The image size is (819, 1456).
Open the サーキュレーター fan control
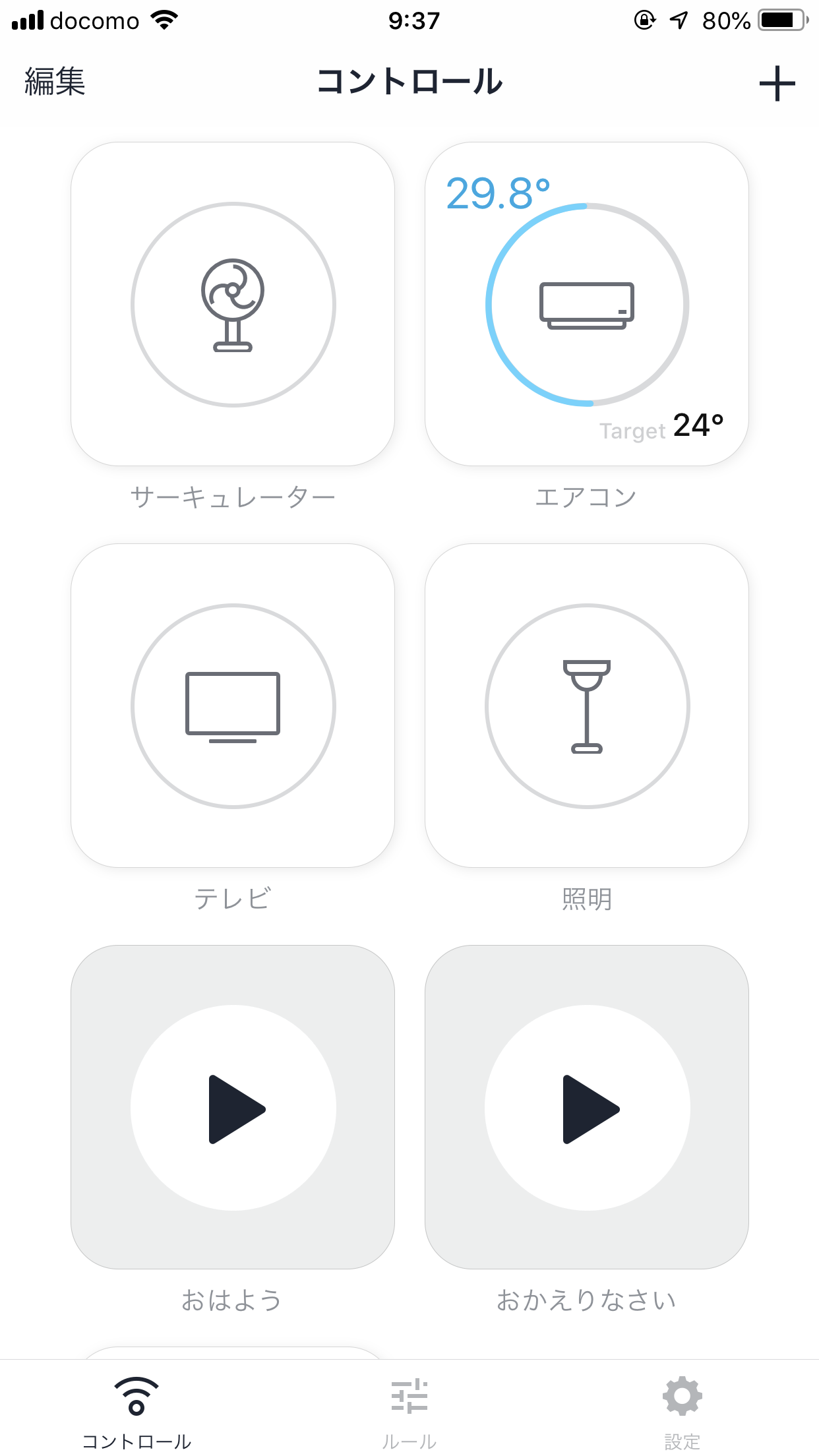coord(233,304)
